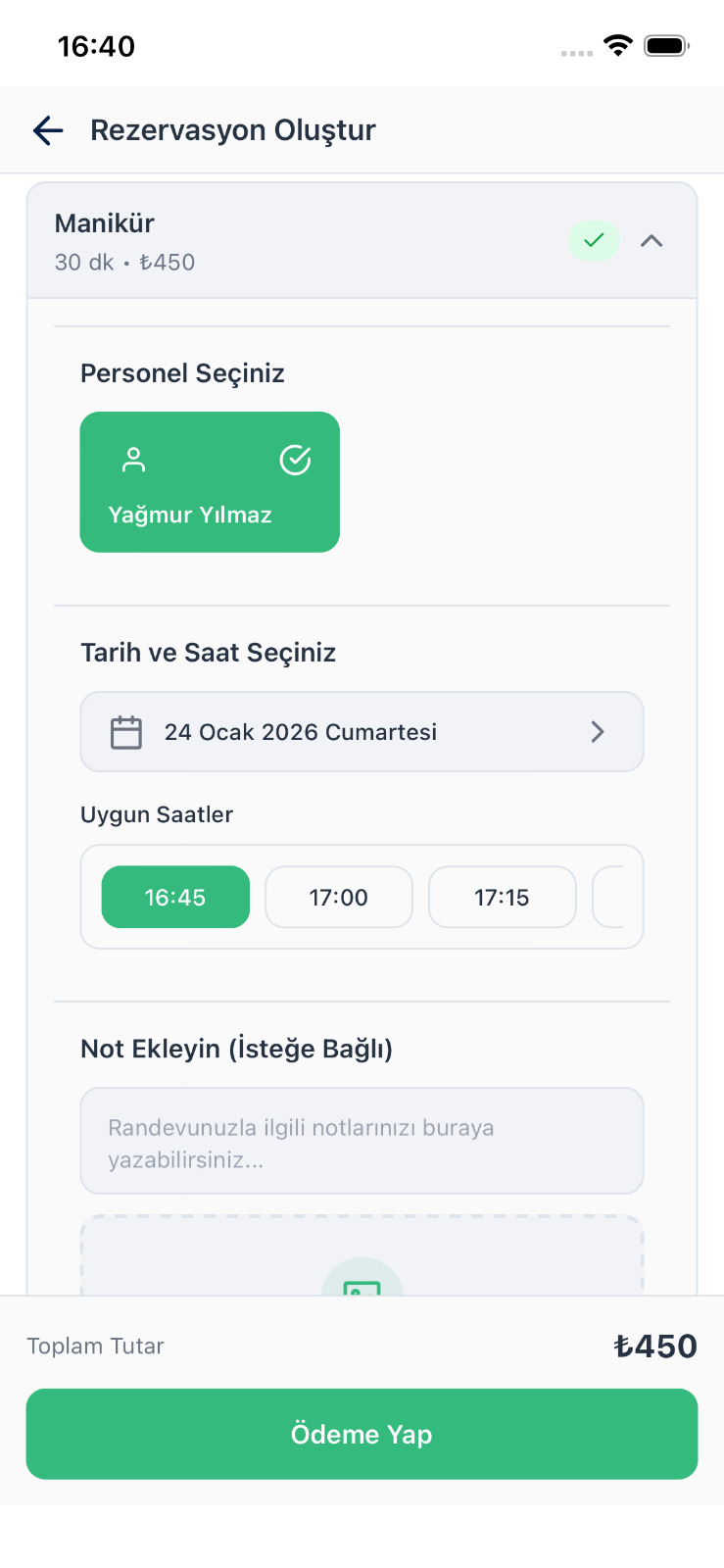The height and width of the screenshot is (1568, 724).
Task: Select the 17:00 time slot
Action: (338, 896)
